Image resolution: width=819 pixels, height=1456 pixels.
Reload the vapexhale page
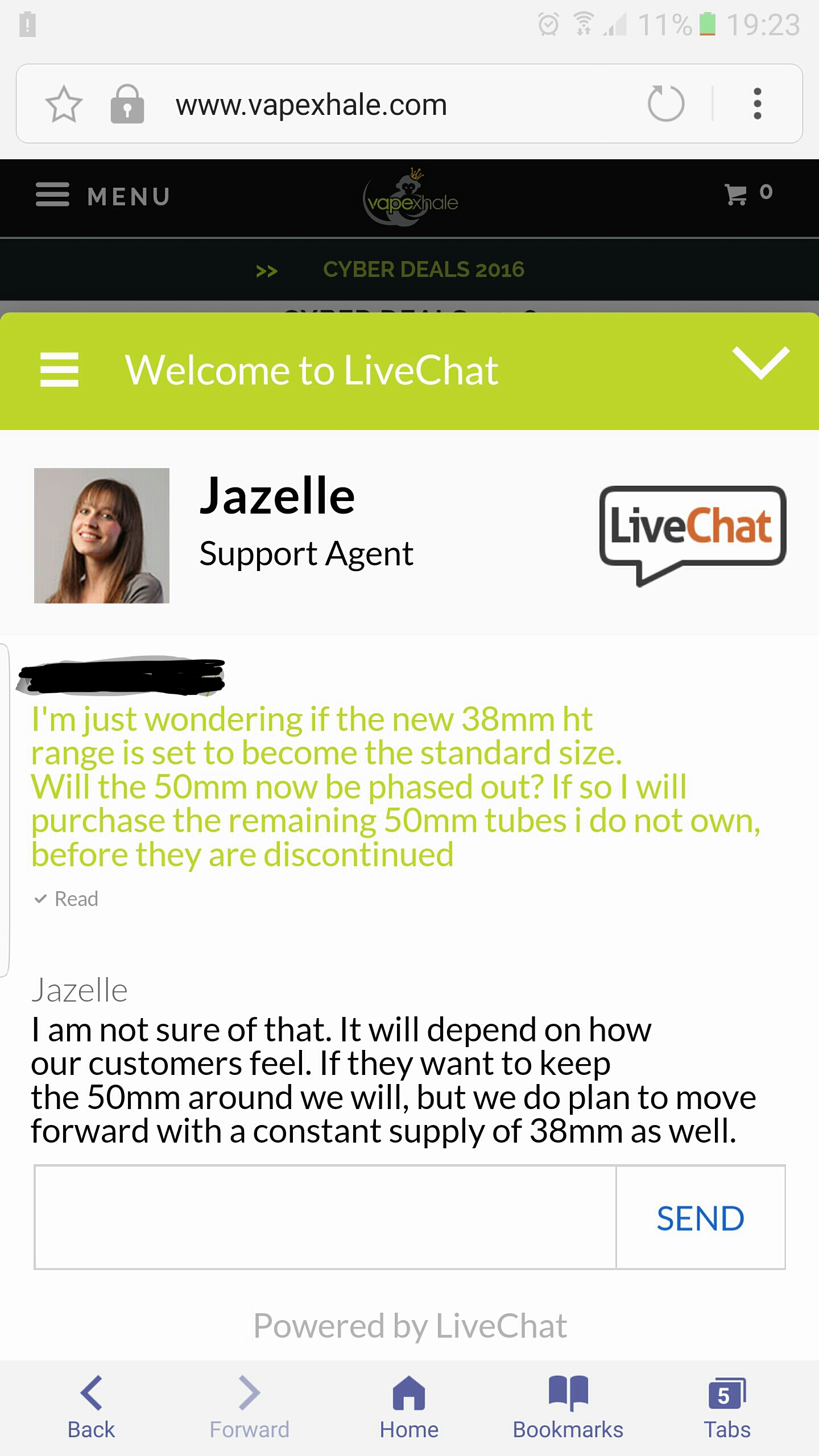(665, 104)
